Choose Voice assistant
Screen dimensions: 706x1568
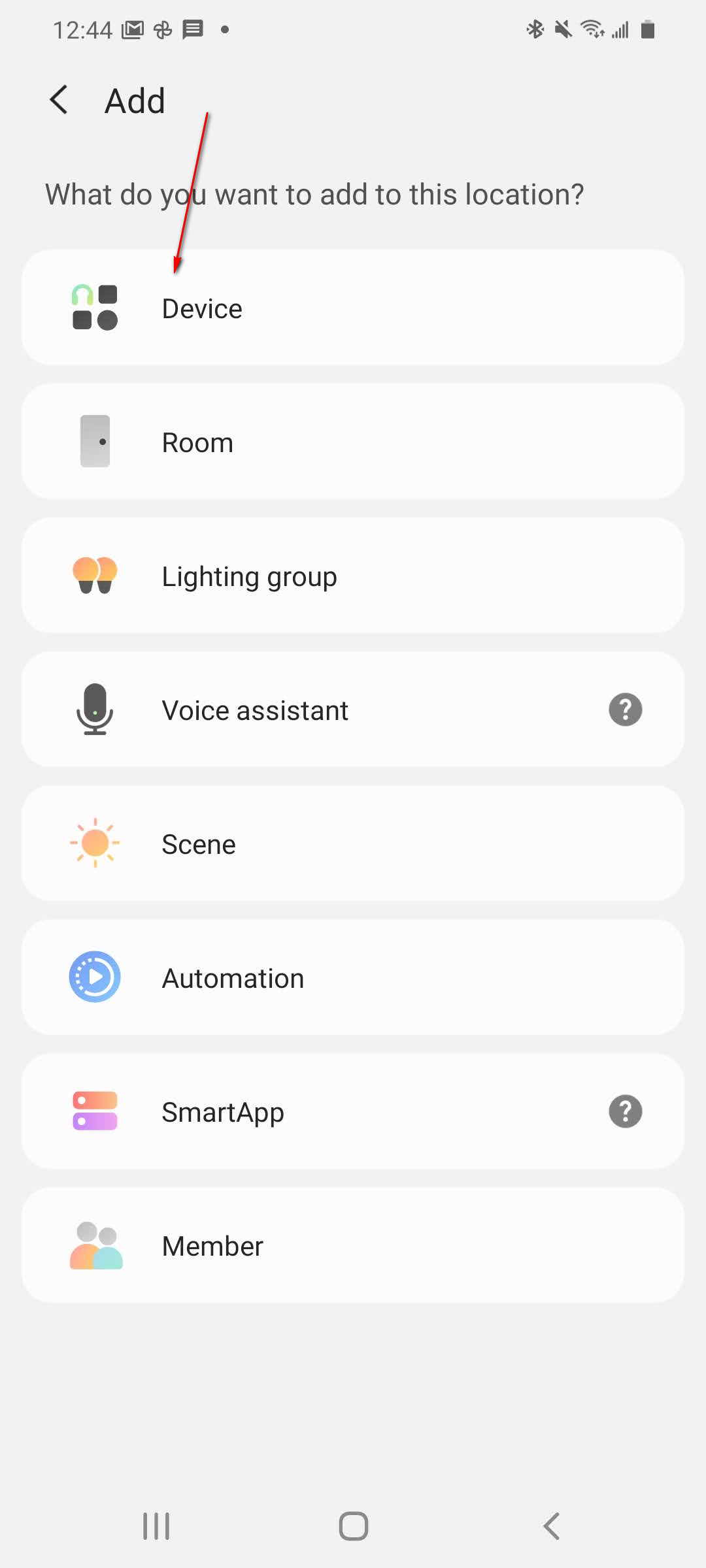314,710
